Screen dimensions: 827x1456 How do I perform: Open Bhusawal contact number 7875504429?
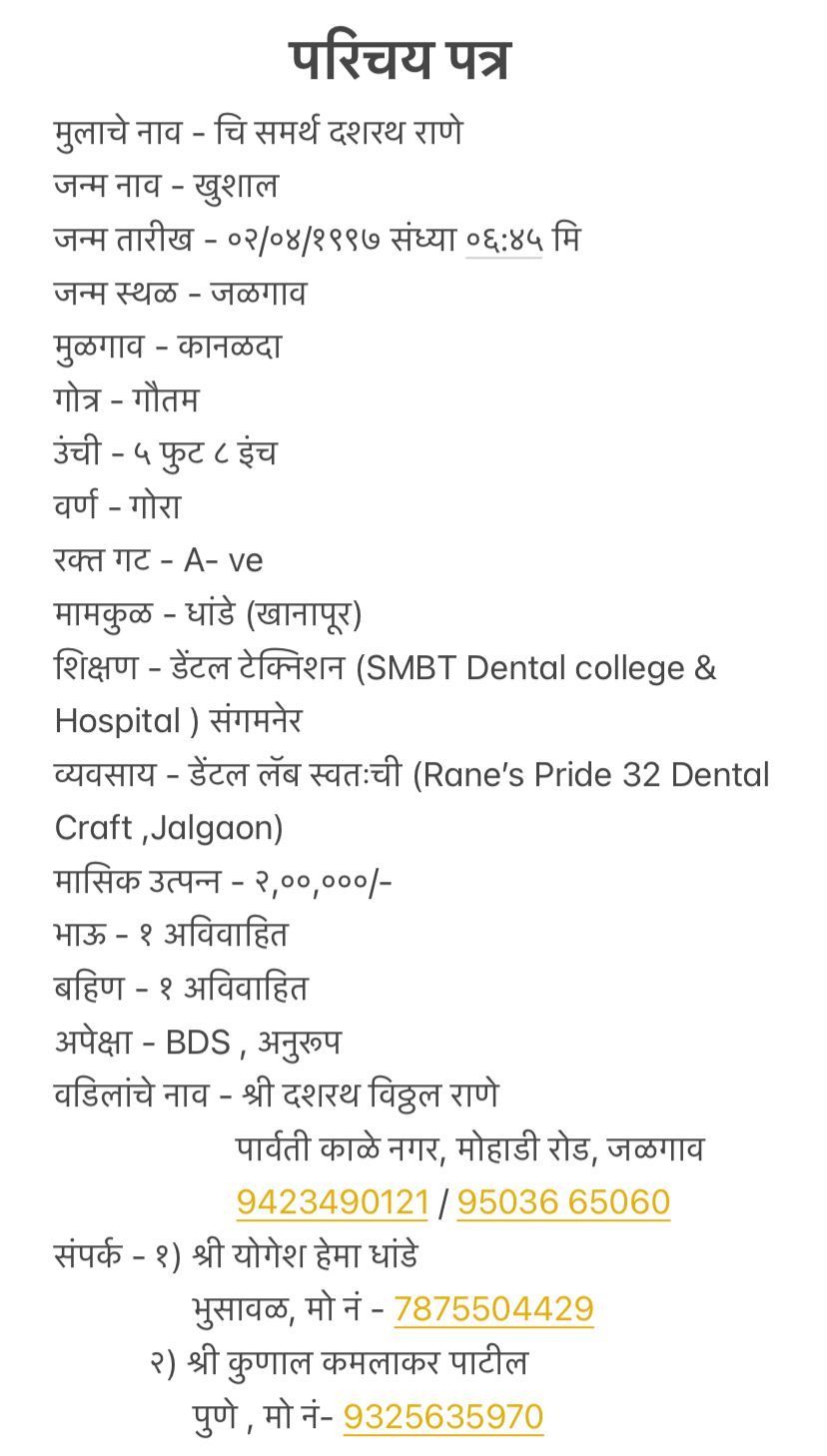[494, 1308]
